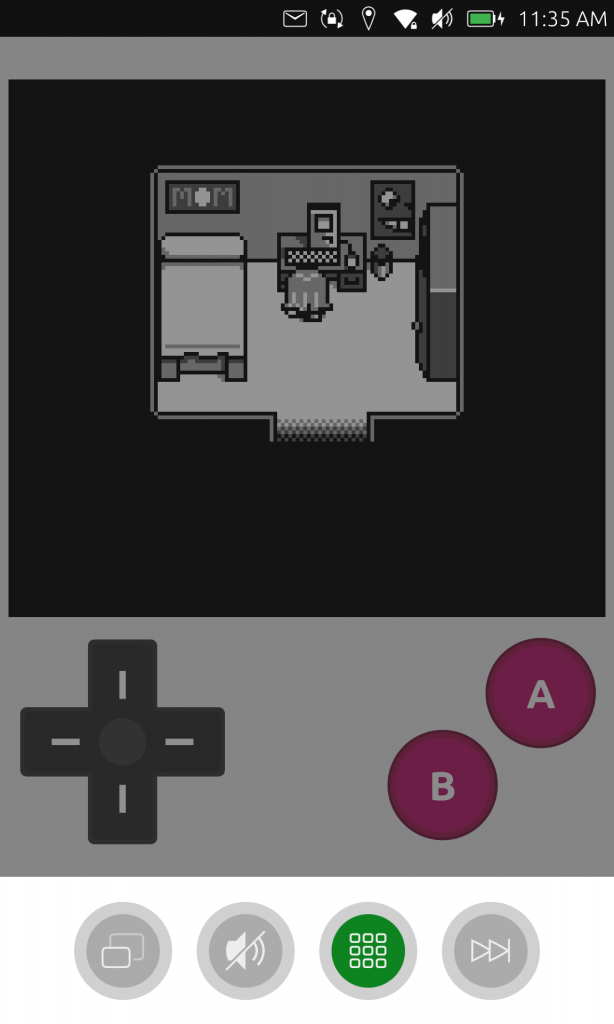Enable fast forward
Viewport: 614px width, 1024px height.
pyautogui.click(x=490, y=950)
